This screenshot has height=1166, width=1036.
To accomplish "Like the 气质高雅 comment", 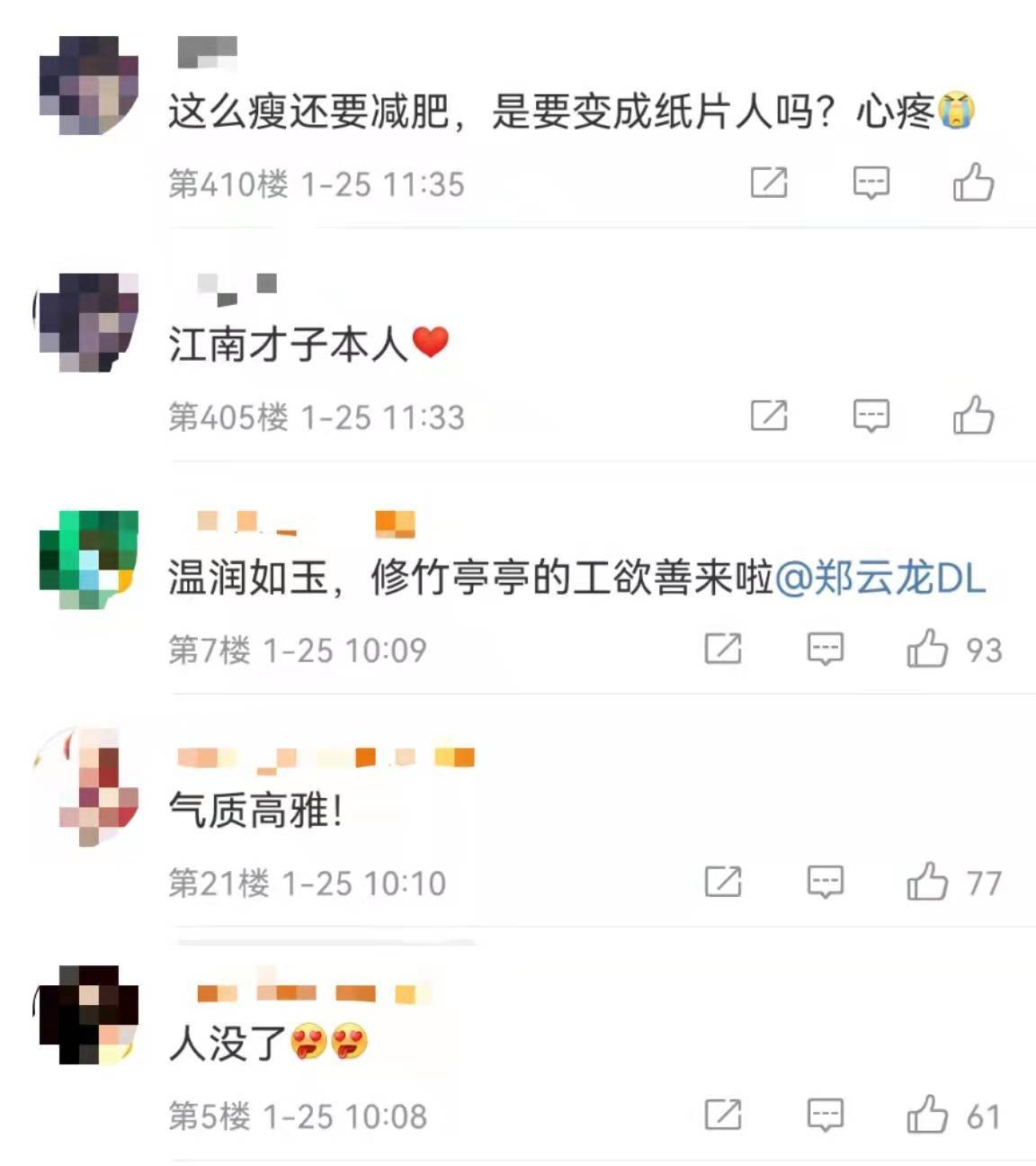I will (x=927, y=882).
